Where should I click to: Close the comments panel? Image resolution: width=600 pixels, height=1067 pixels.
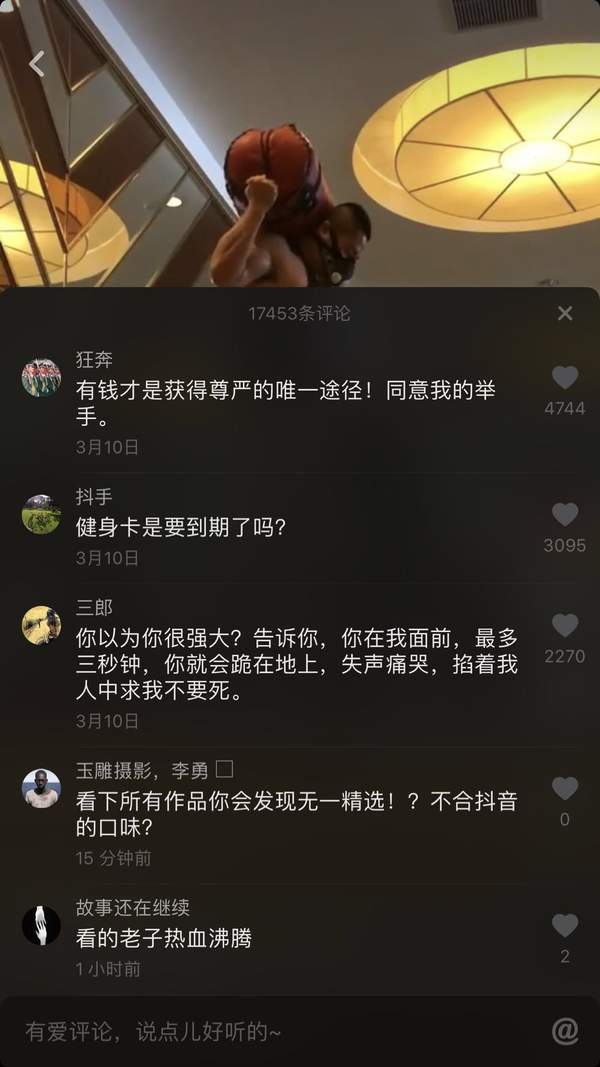[565, 314]
